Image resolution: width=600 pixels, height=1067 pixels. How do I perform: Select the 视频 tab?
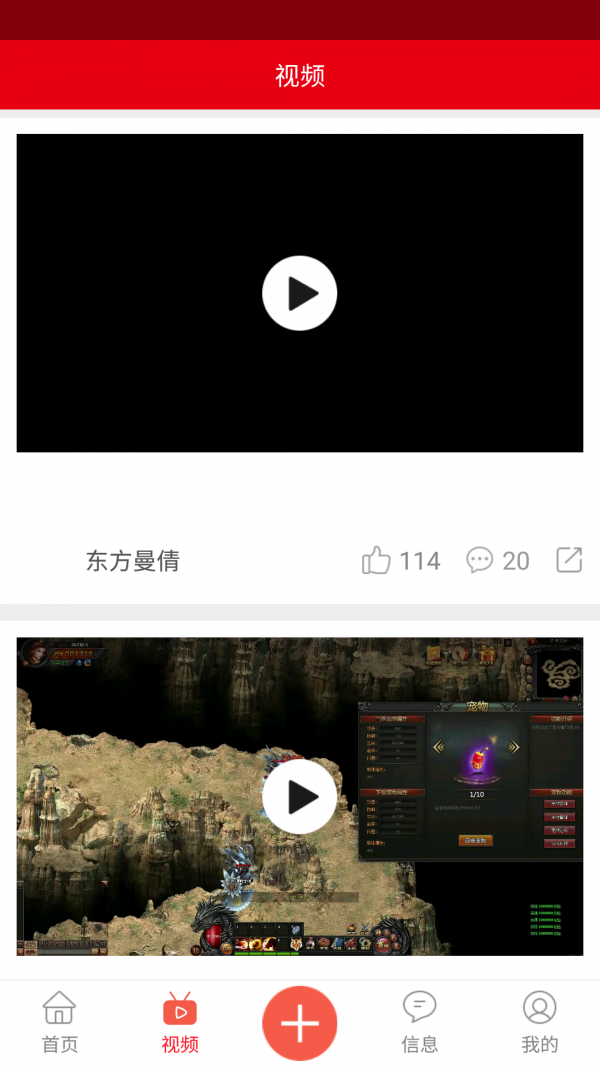[x=180, y=1023]
